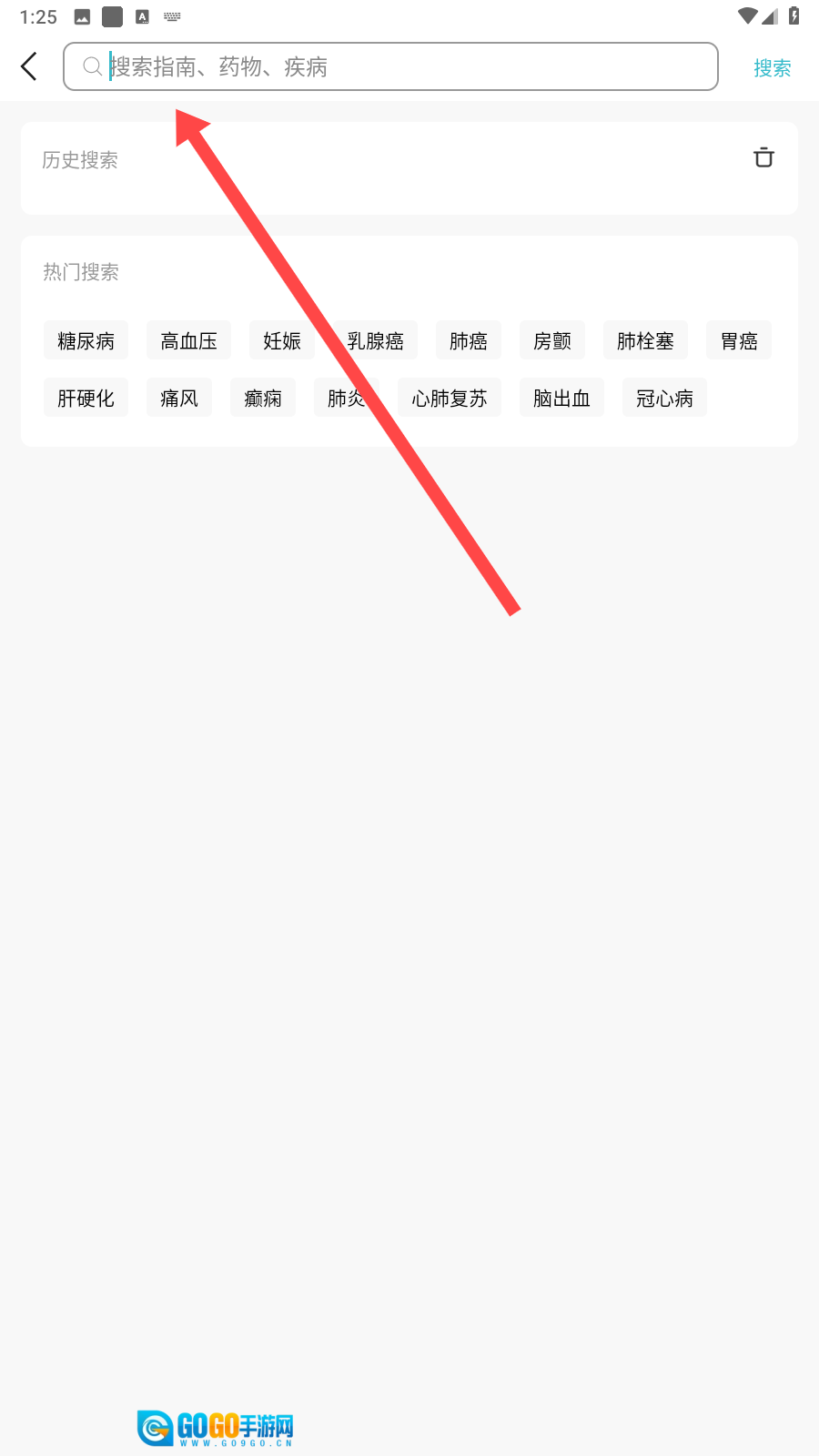Search for 胃癌 via its chip
The width and height of the screenshot is (819, 1456).
coord(738,341)
